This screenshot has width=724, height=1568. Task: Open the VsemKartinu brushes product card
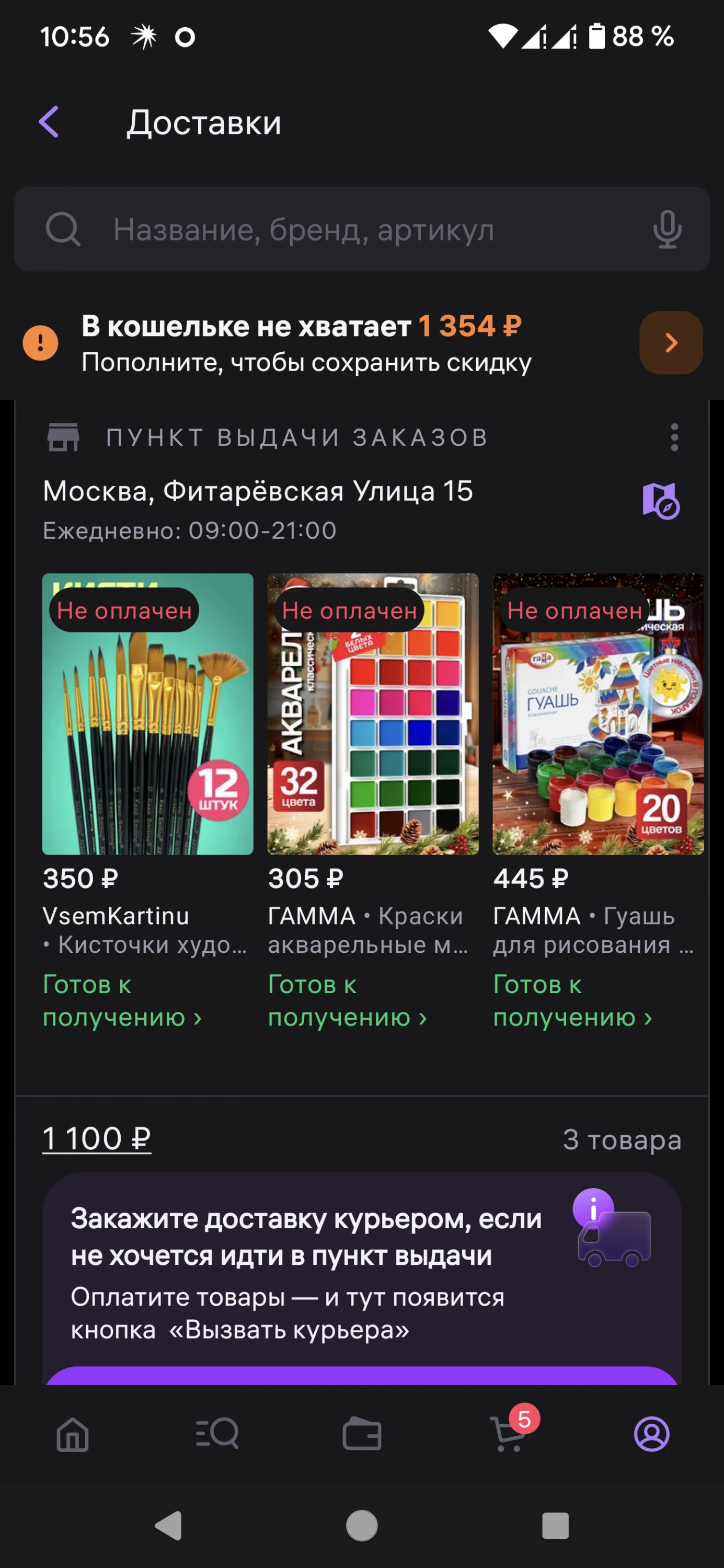pyautogui.click(x=147, y=713)
